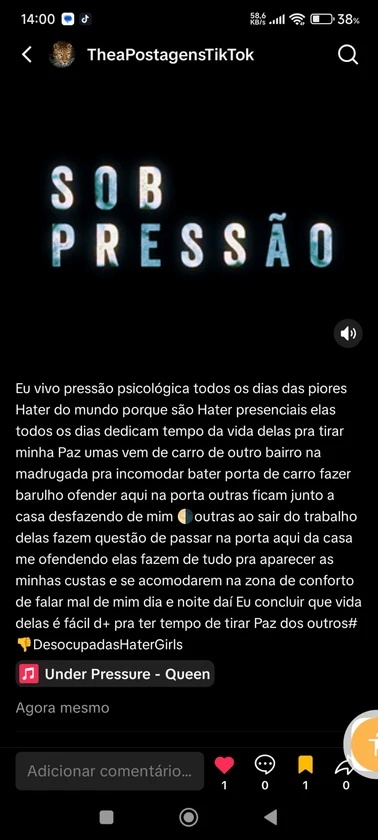Screen dimensions: 378x840
Task: Open the search magnifier icon
Action: pos(348,55)
